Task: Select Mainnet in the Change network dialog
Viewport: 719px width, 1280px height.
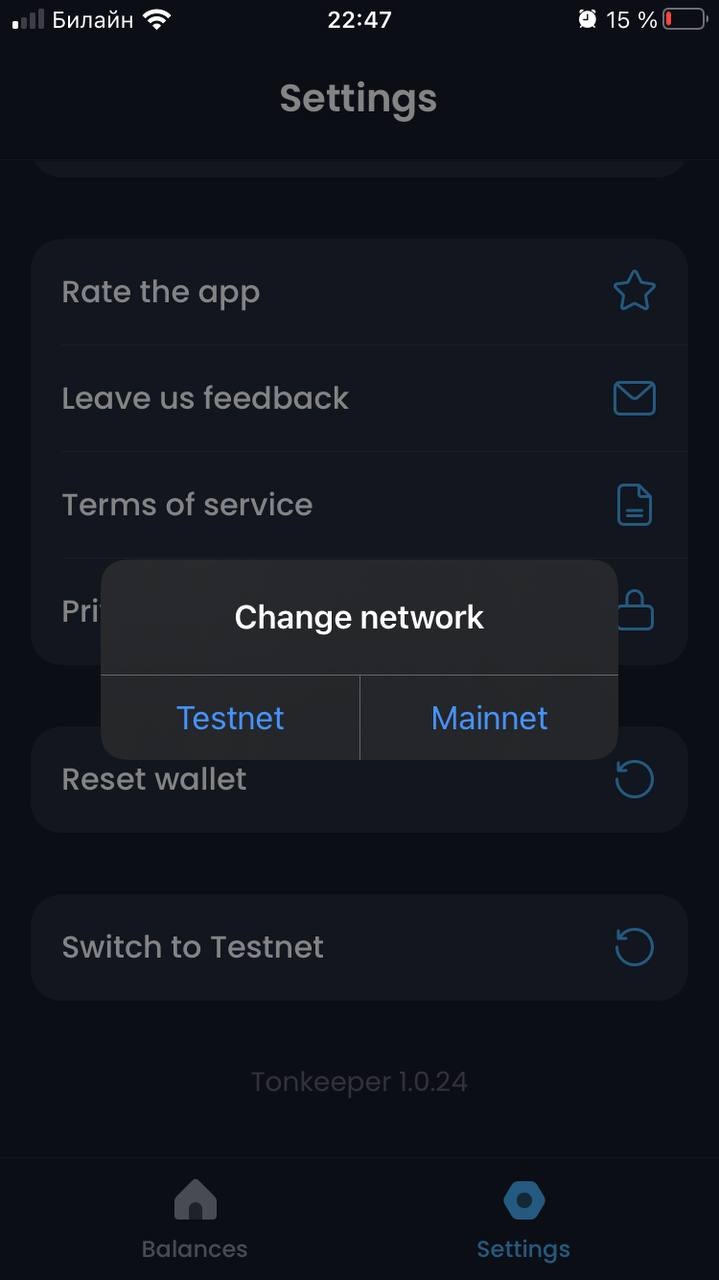Action: pyautogui.click(x=489, y=718)
